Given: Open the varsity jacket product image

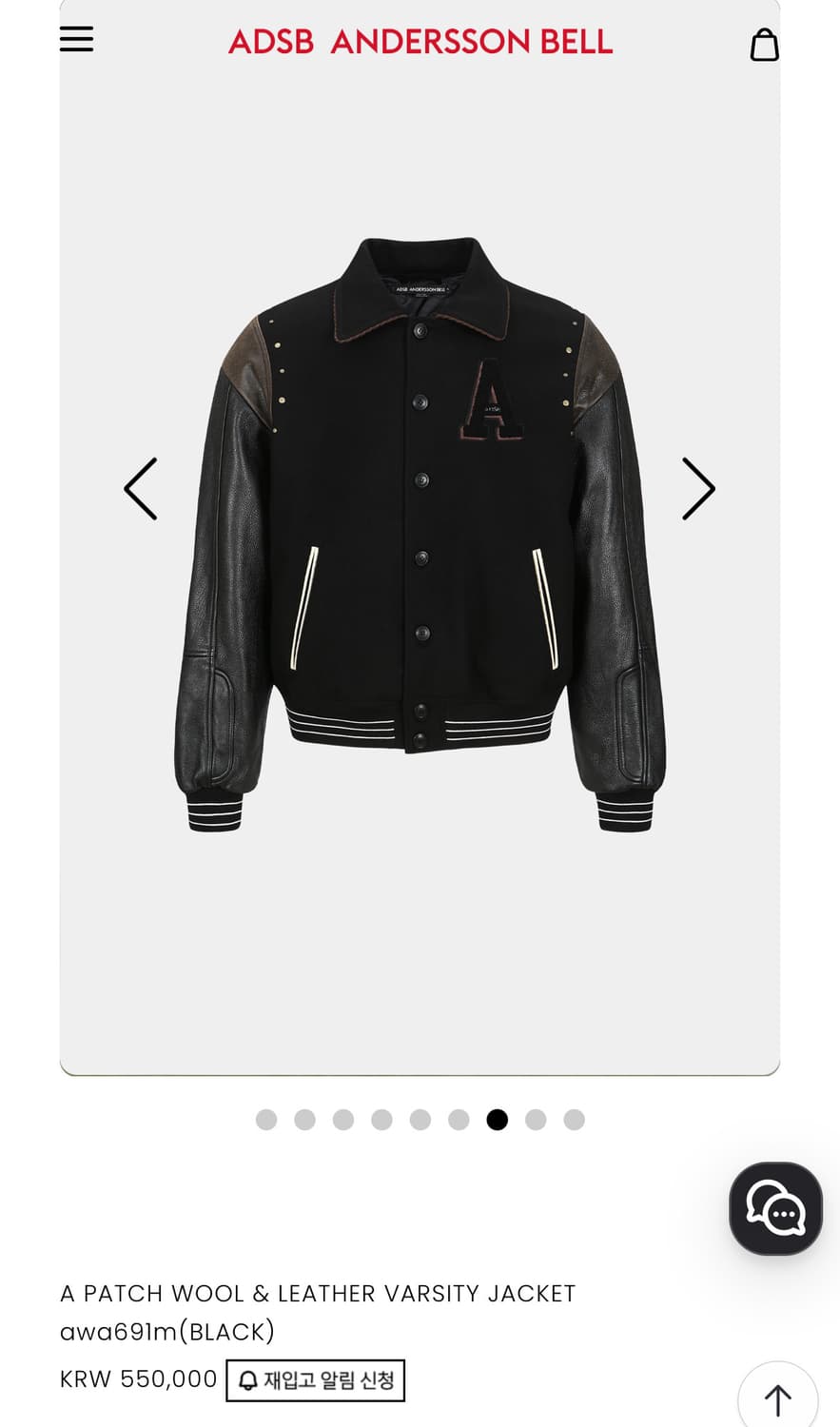Looking at the screenshot, I should [x=420, y=533].
